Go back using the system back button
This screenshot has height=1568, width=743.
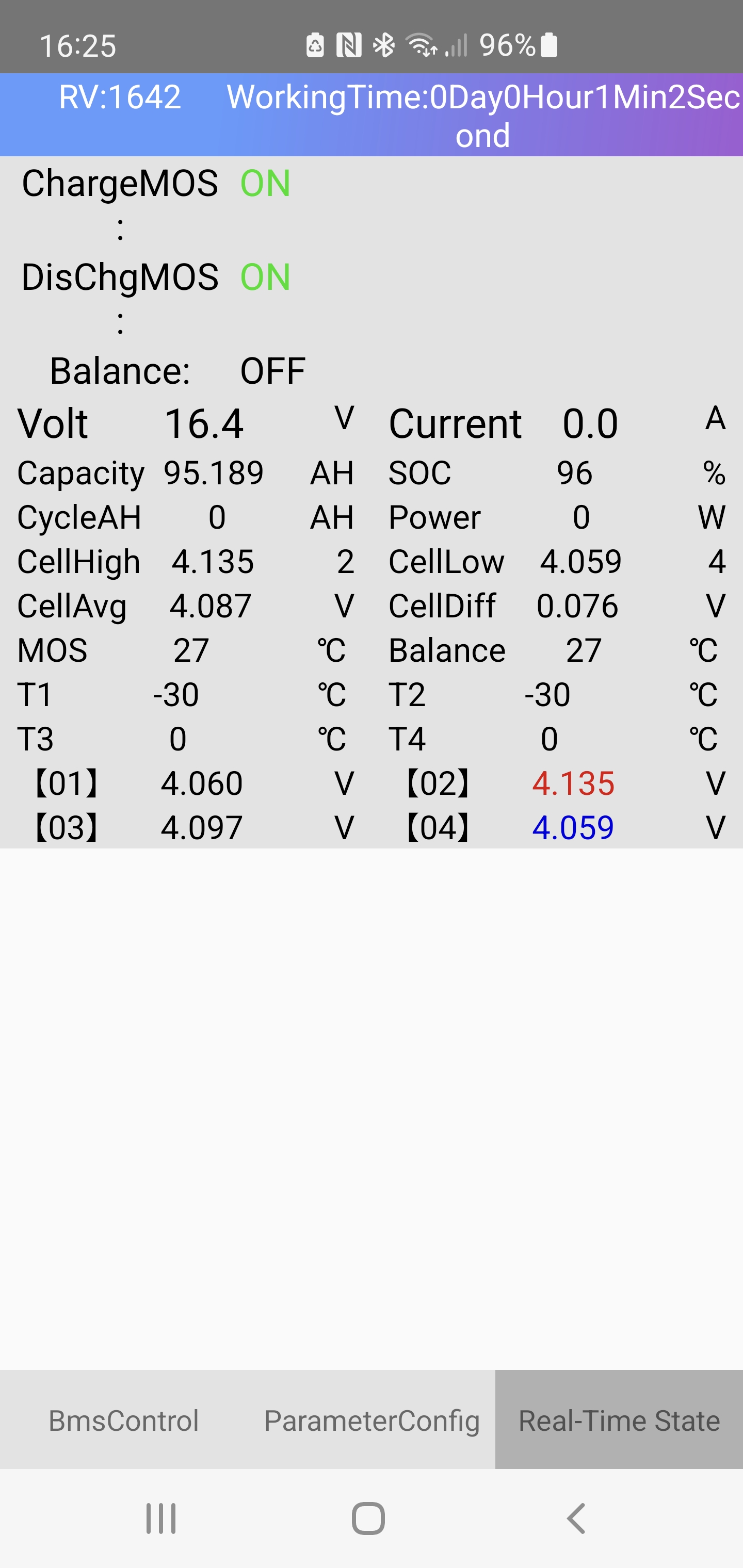point(575,1518)
